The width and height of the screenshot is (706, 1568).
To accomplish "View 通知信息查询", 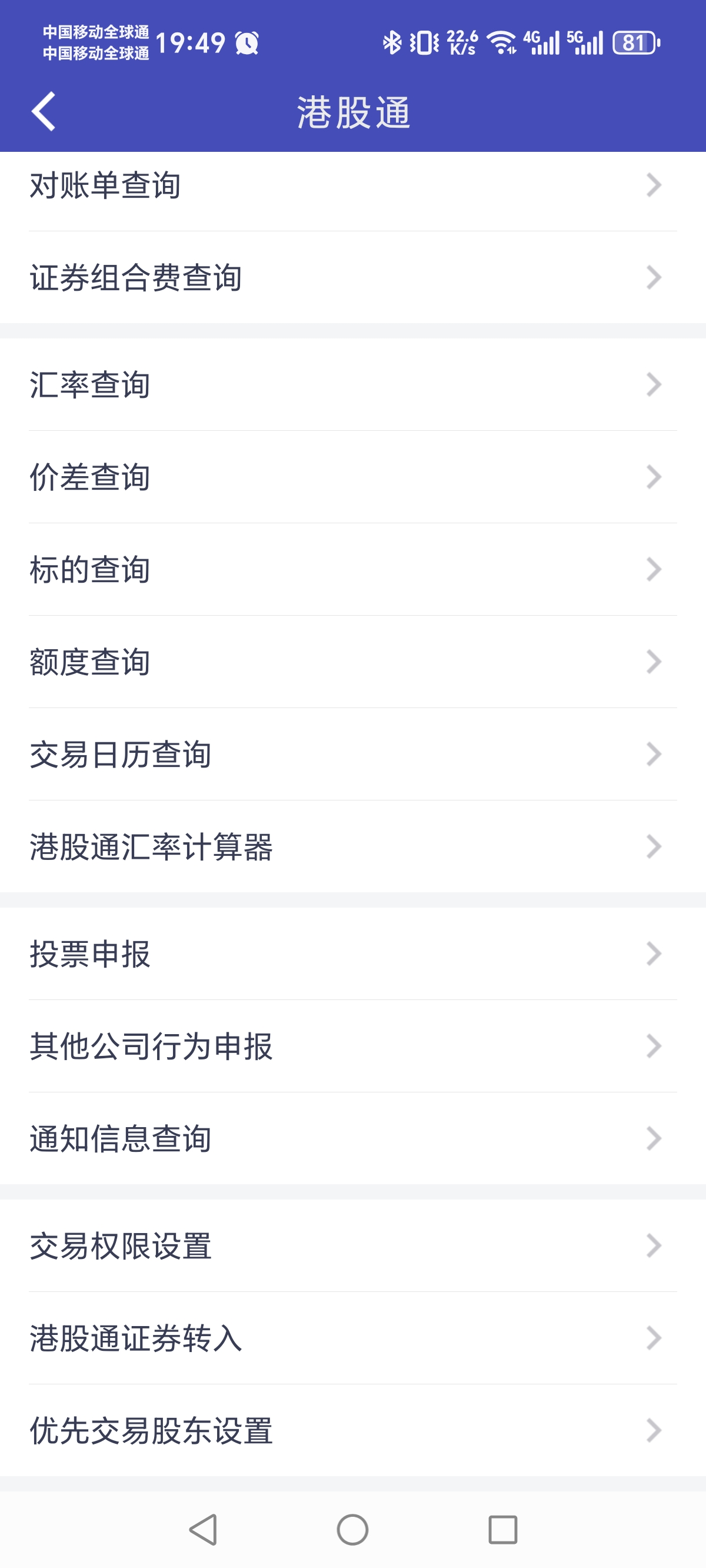I will [x=353, y=1139].
